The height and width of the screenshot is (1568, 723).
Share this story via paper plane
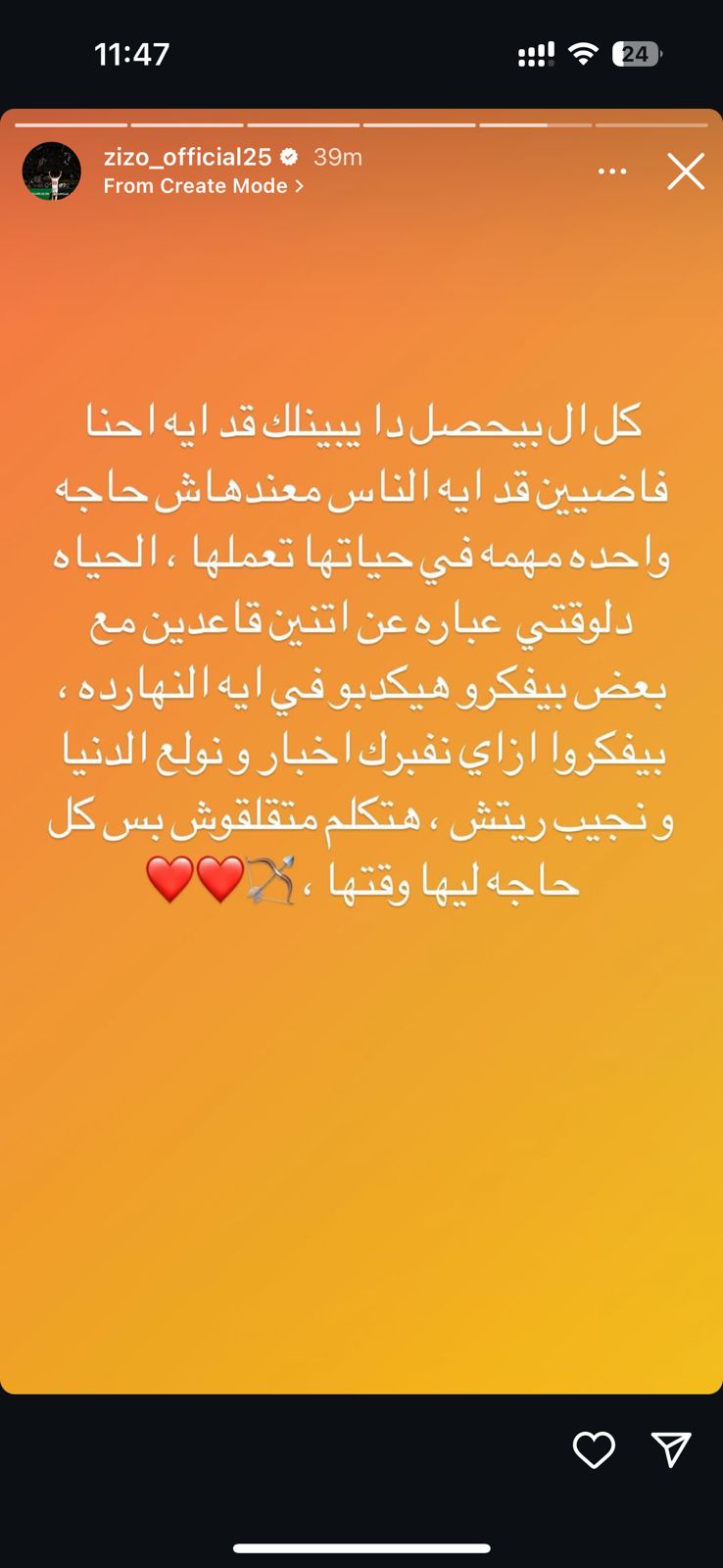click(671, 1449)
